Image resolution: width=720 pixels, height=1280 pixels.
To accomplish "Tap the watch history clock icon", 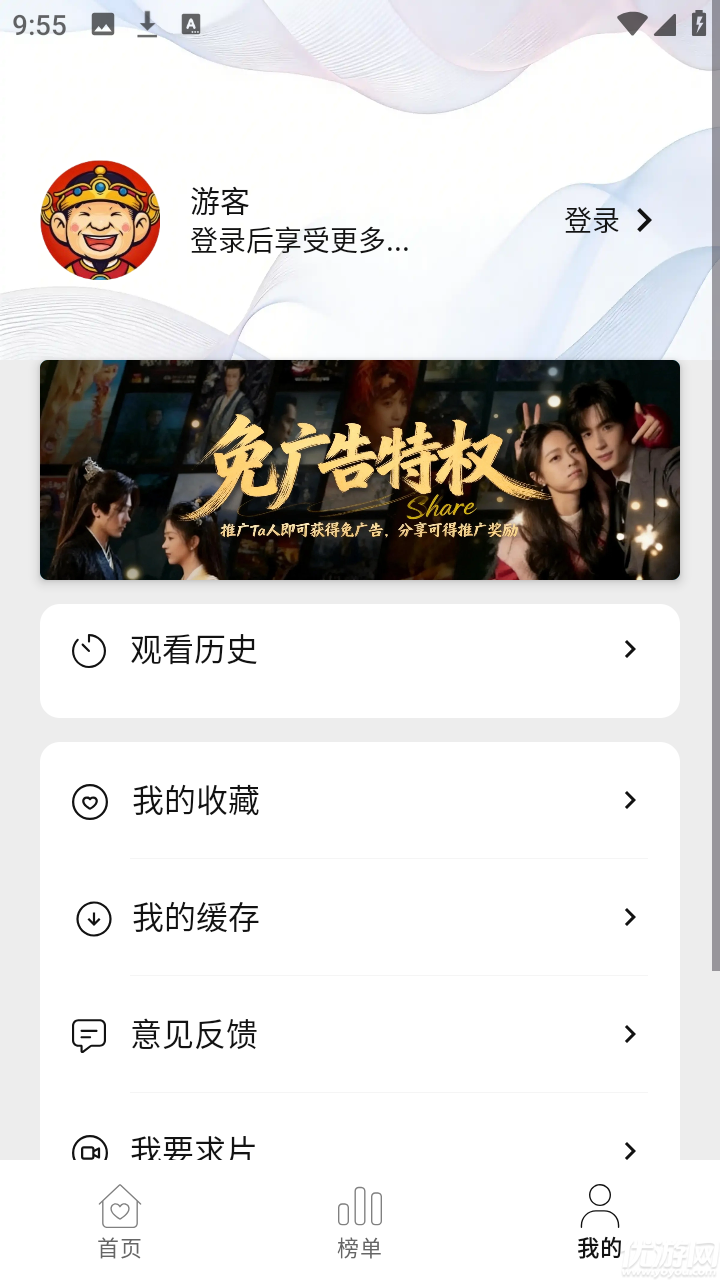I will point(90,649).
